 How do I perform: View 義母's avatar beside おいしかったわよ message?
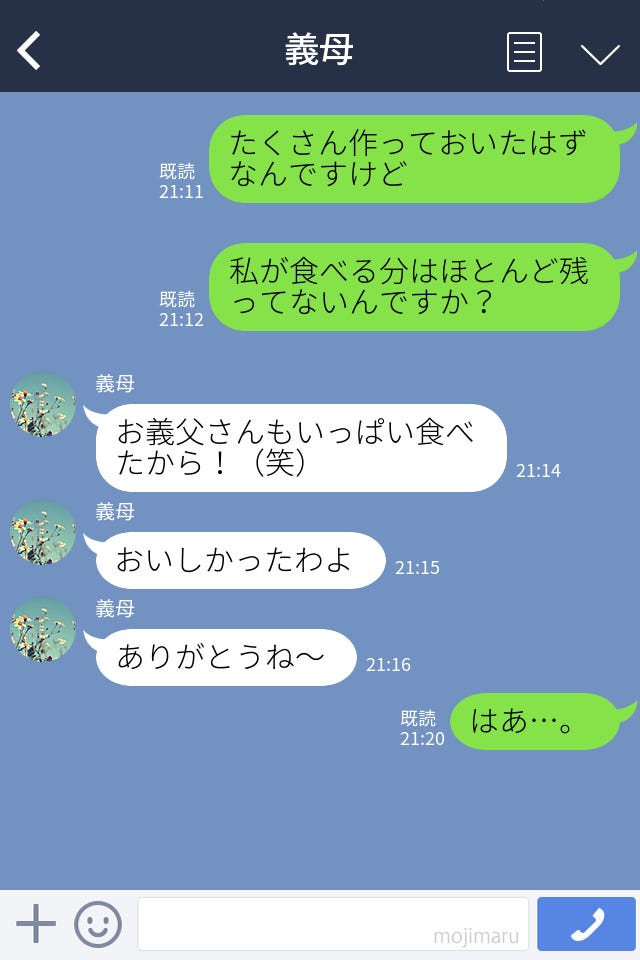pos(43,533)
